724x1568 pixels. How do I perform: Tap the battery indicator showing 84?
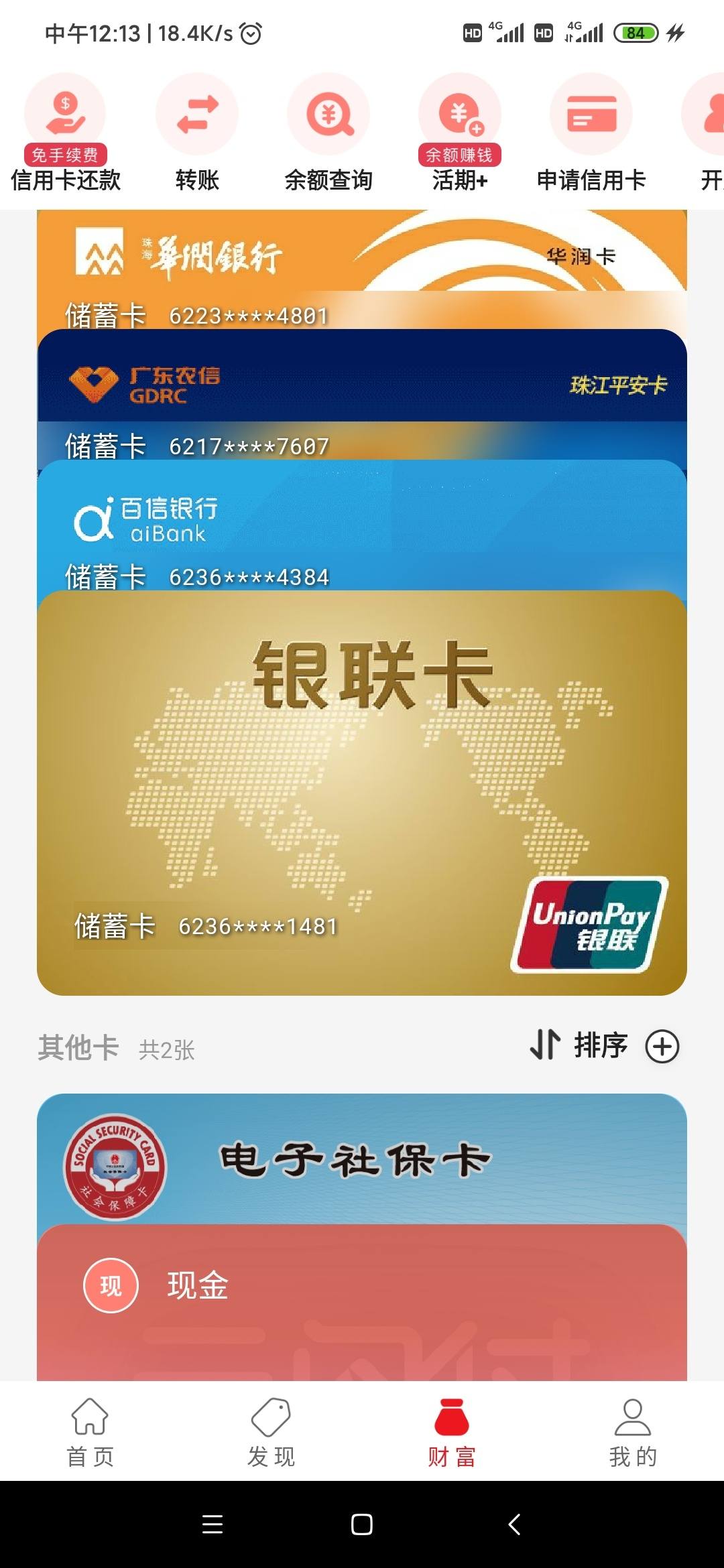click(637, 31)
